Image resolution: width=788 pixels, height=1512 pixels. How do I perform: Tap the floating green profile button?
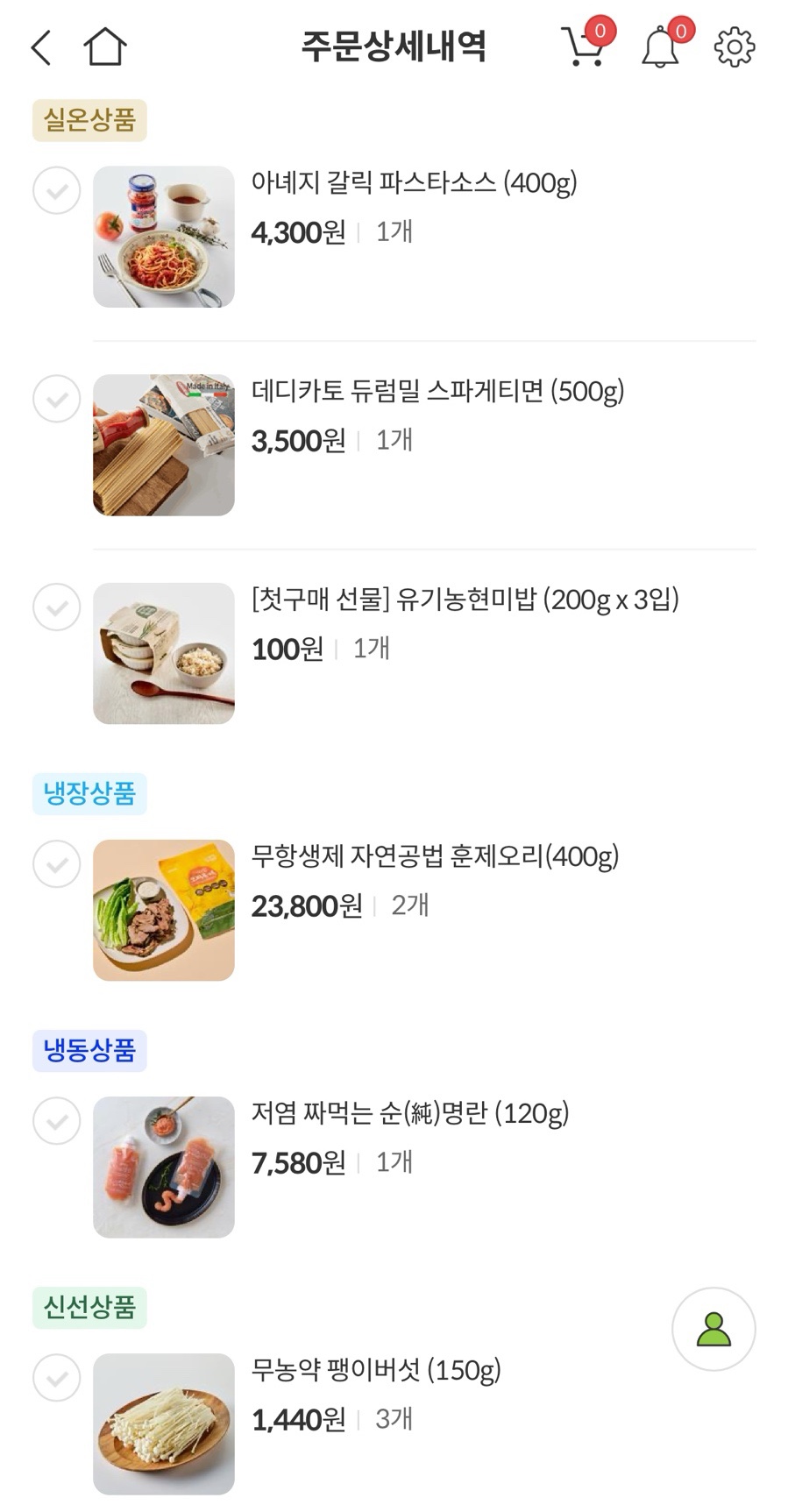pyautogui.click(x=713, y=1329)
